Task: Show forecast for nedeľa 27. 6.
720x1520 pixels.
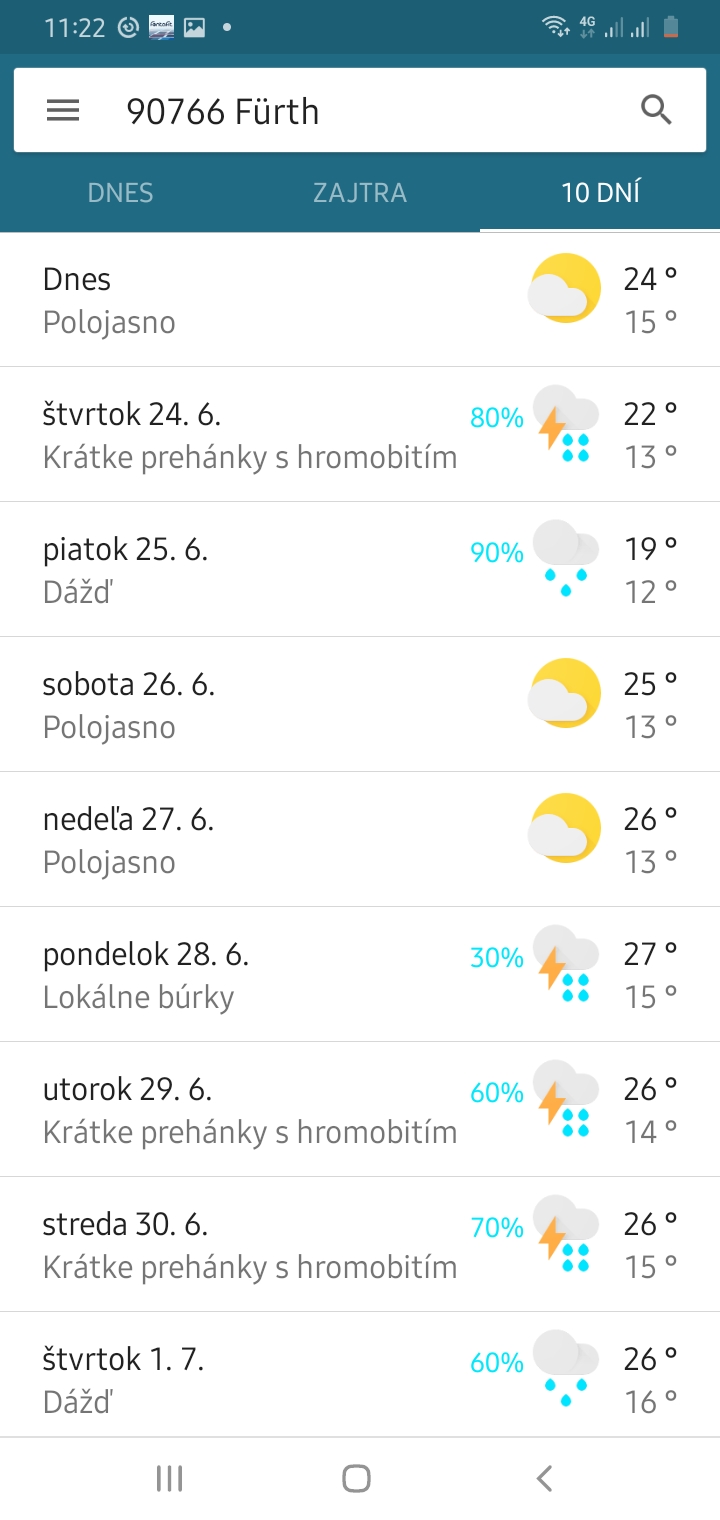Action: tap(360, 840)
